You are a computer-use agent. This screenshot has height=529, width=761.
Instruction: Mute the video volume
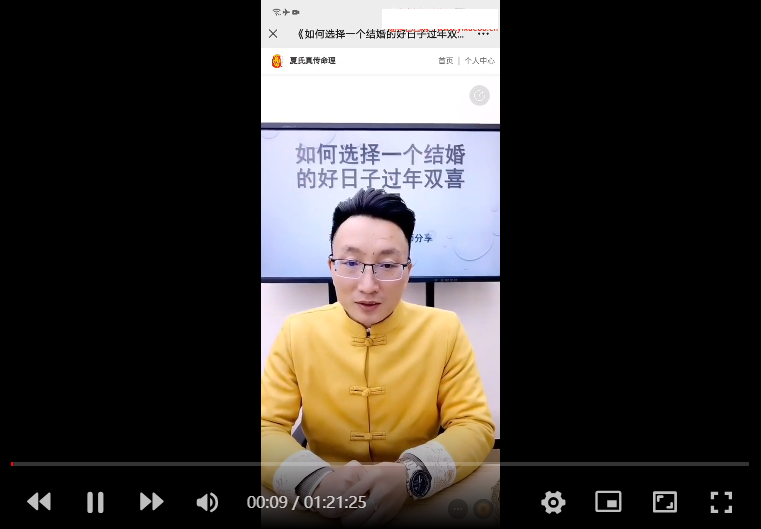pos(207,502)
